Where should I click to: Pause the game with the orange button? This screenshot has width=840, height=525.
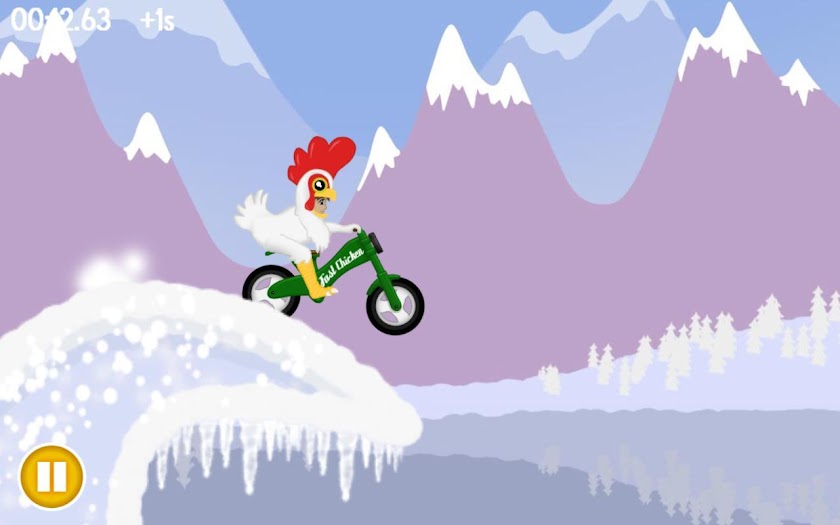point(51,476)
